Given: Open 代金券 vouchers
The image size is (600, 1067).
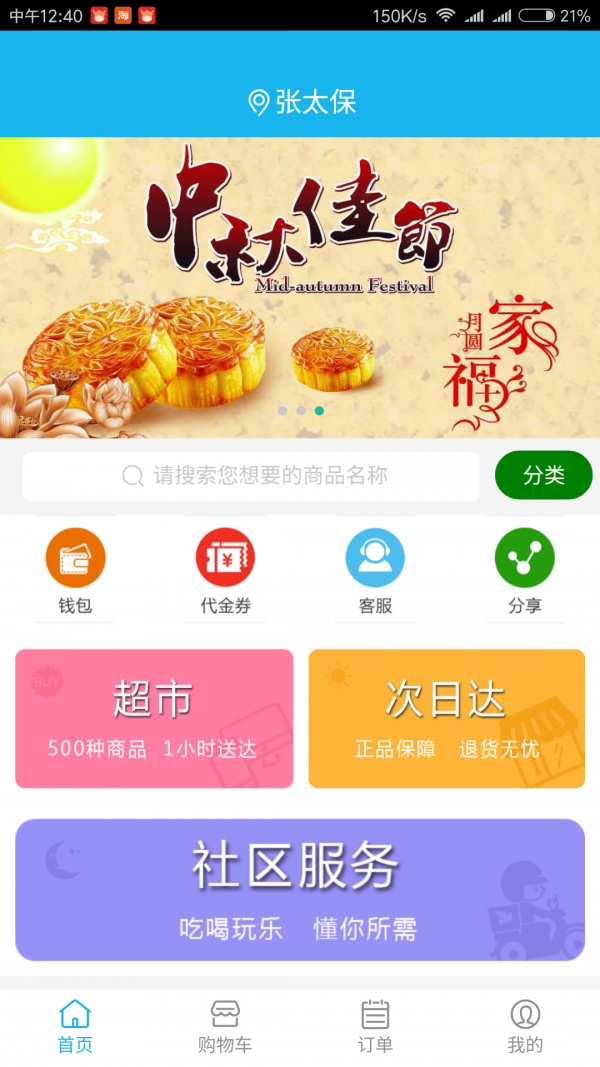Looking at the screenshot, I should coord(225,571).
